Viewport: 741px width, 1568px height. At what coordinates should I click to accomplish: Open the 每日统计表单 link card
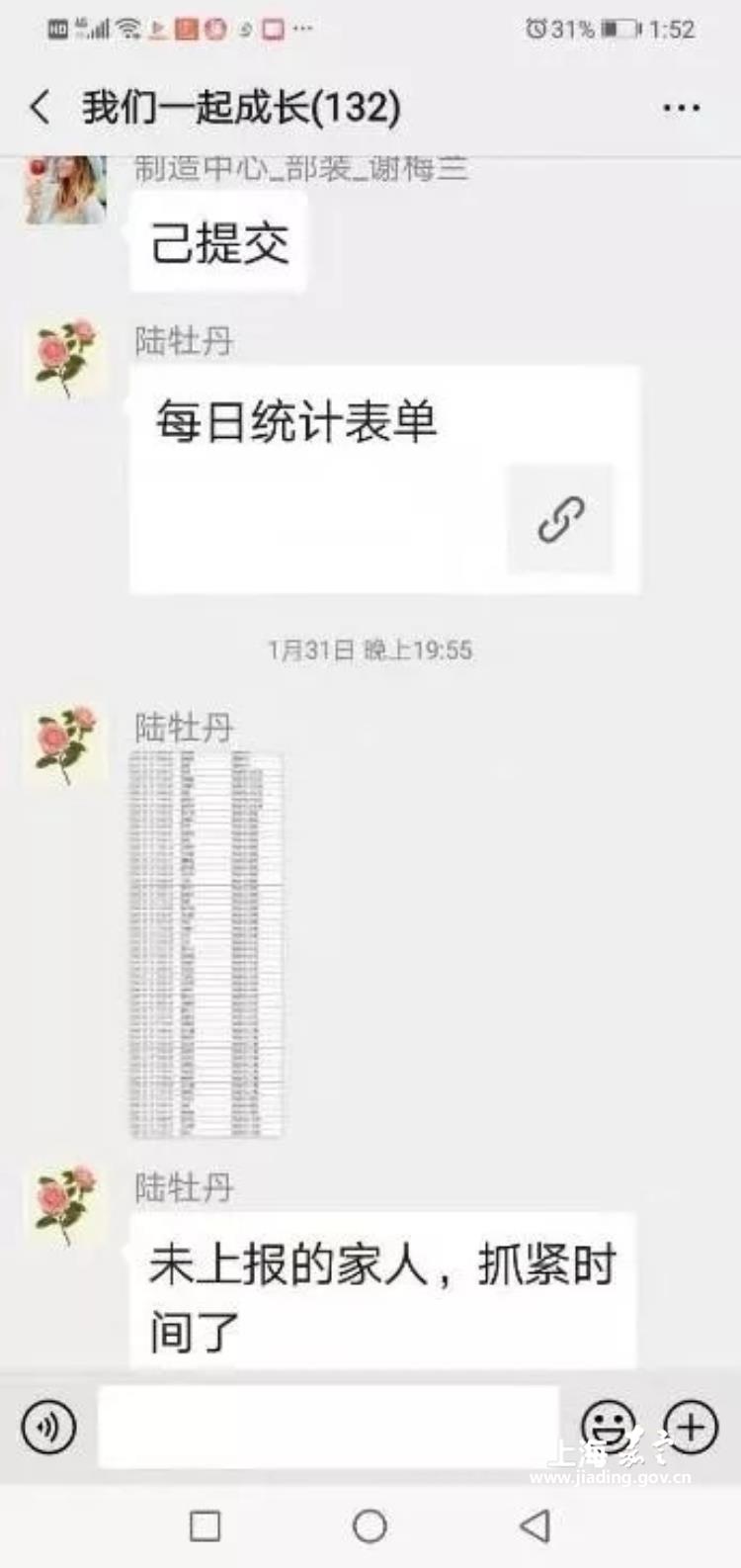(x=384, y=479)
